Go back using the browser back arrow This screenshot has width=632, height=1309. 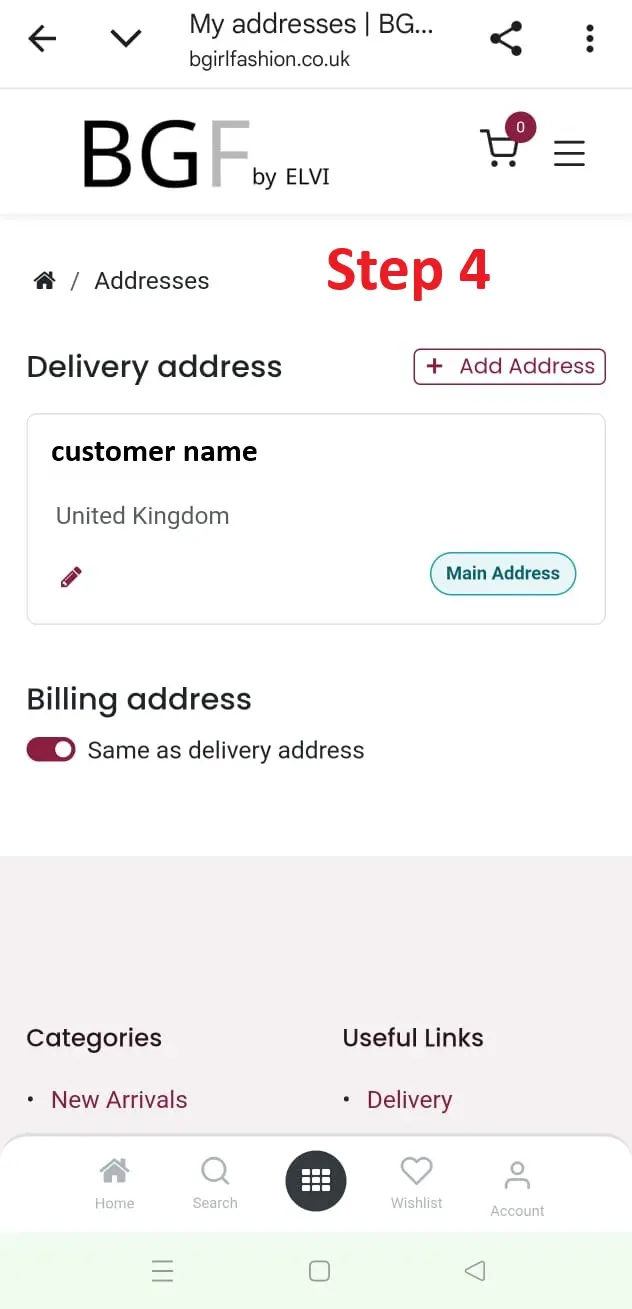pos(42,39)
